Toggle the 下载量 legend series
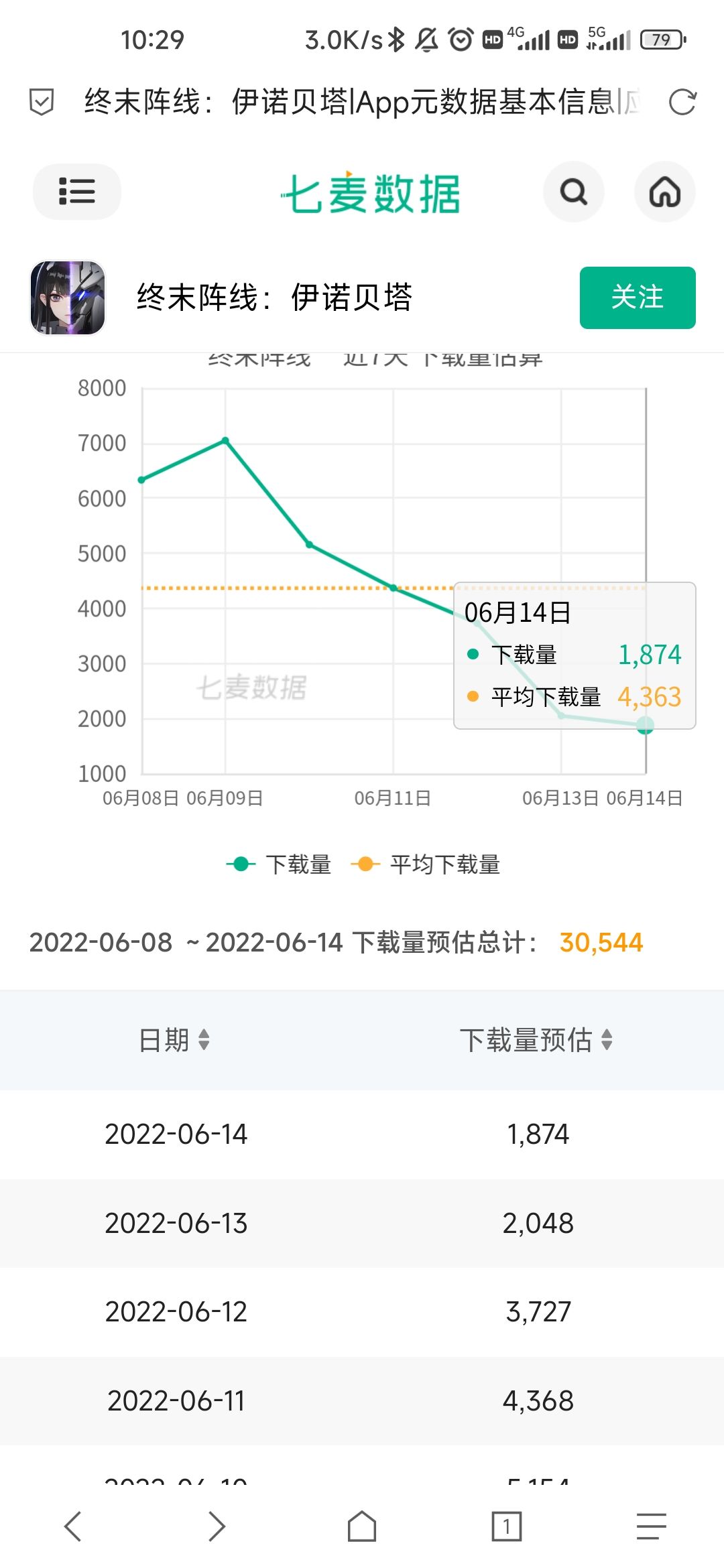 (279, 864)
